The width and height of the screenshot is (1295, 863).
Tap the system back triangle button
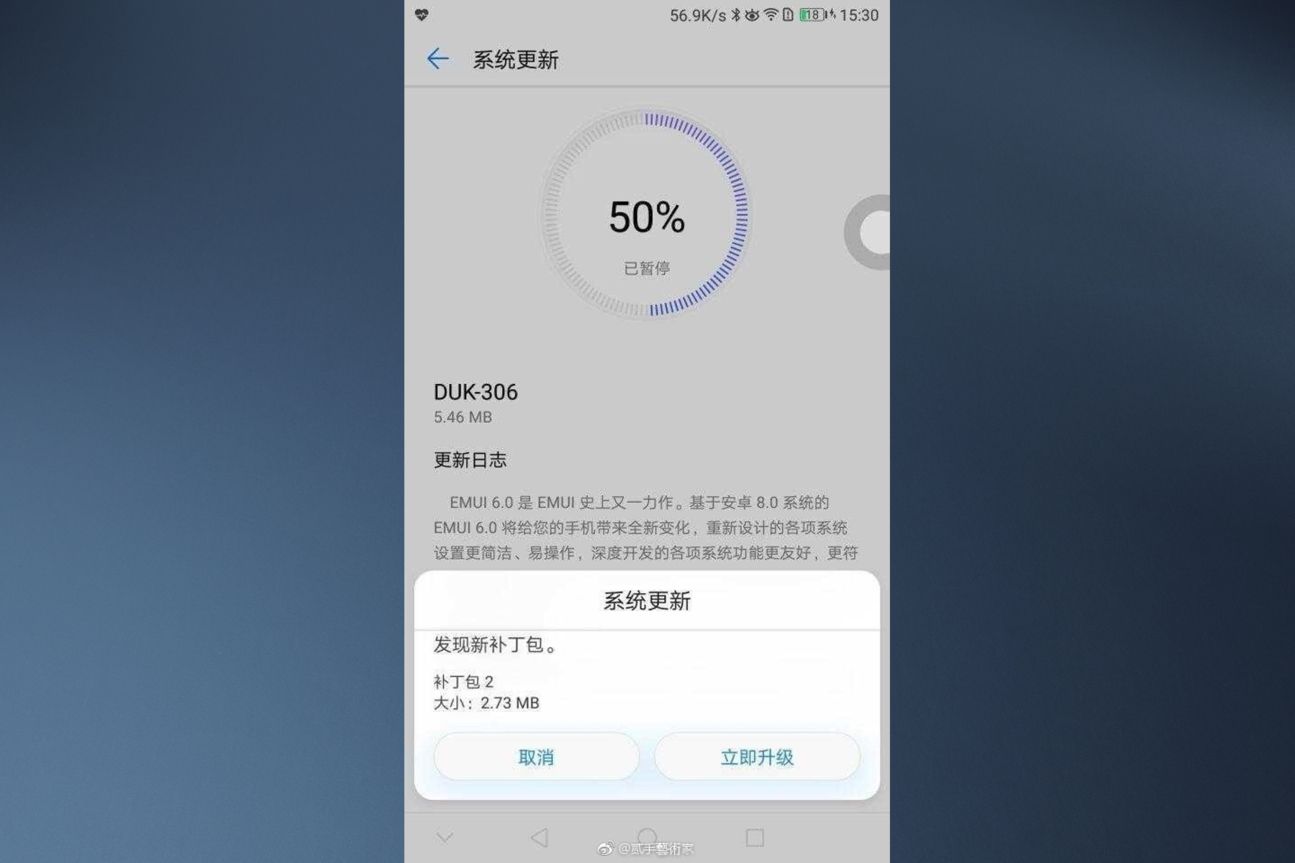point(540,837)
